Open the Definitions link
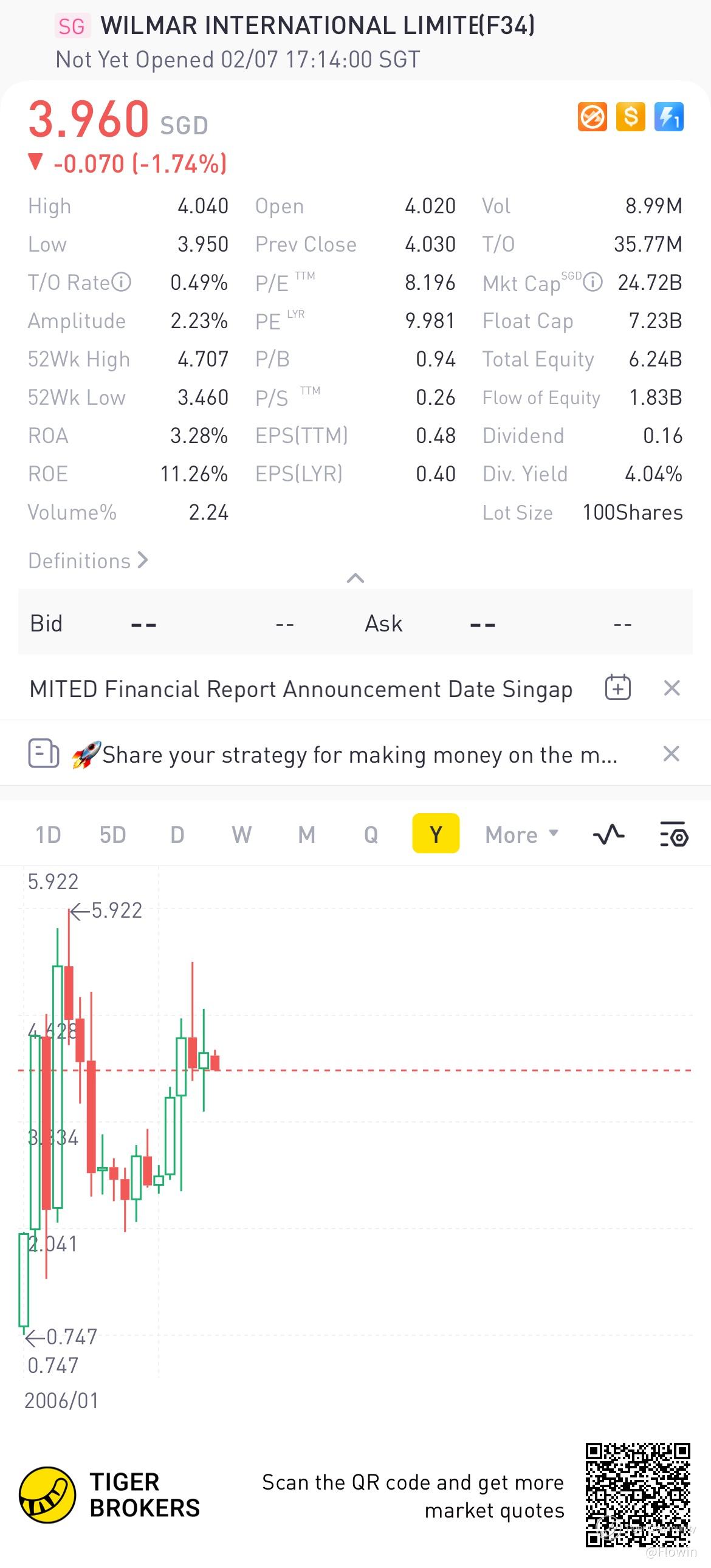 (x=88, y=560)
